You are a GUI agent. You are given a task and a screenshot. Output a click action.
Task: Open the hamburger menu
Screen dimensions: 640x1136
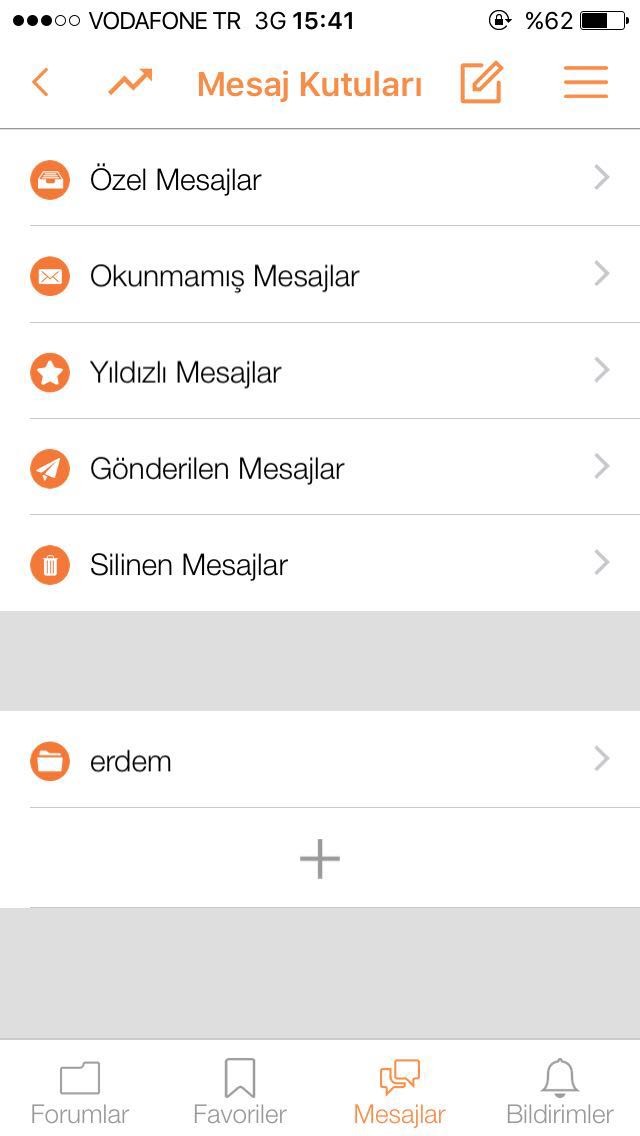pyautogui.click(x=586, y=82)
